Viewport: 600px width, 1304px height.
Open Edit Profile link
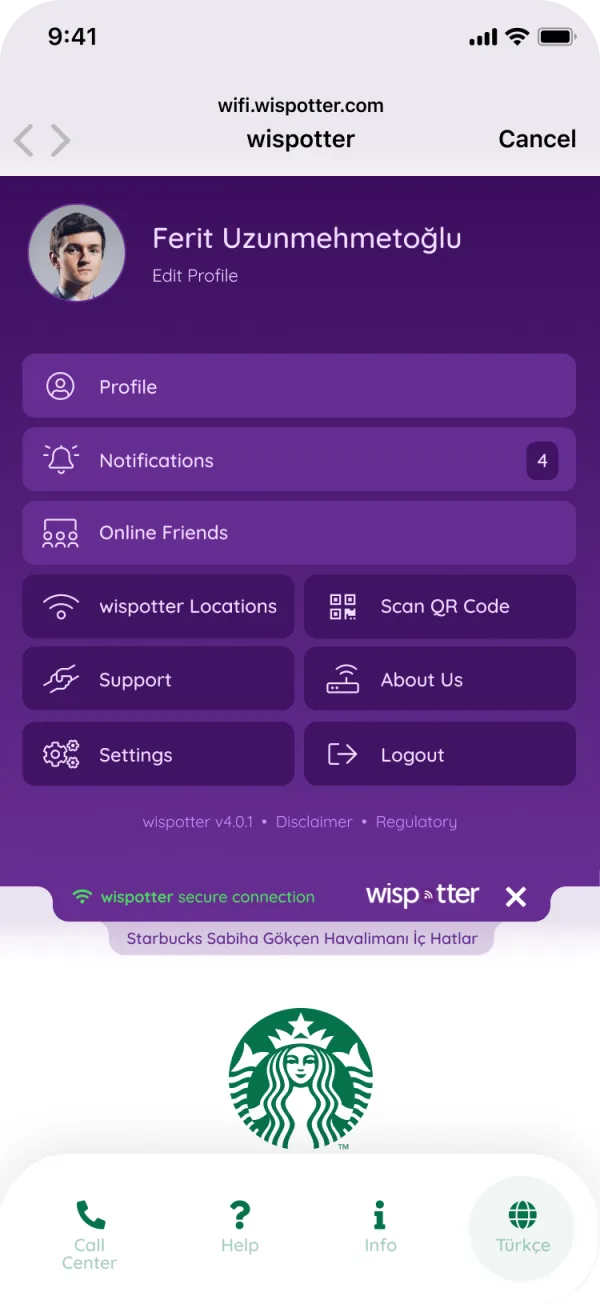click(195, 276)
